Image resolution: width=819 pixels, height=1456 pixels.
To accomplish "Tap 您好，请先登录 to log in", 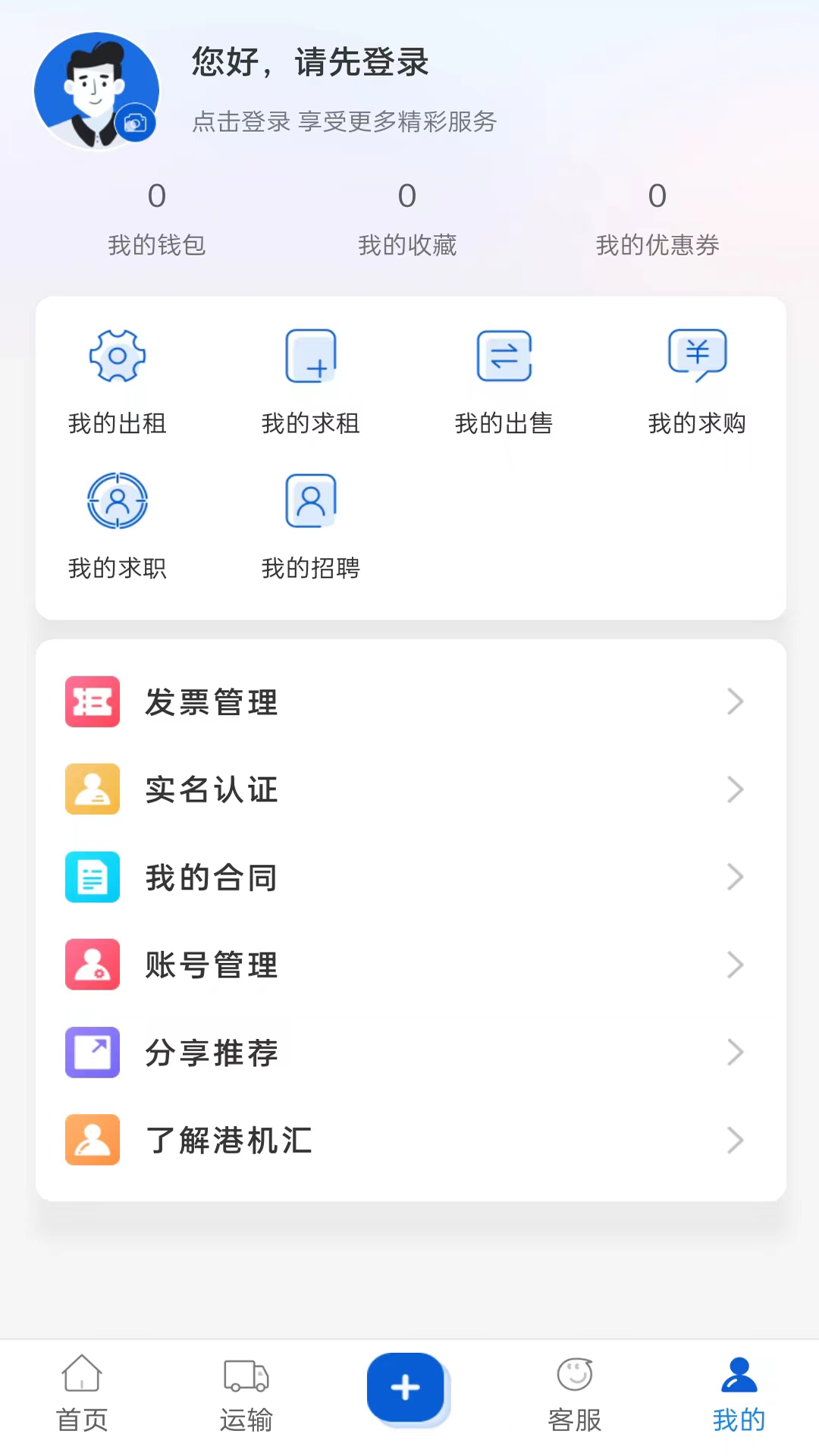I will click(310, 62).
